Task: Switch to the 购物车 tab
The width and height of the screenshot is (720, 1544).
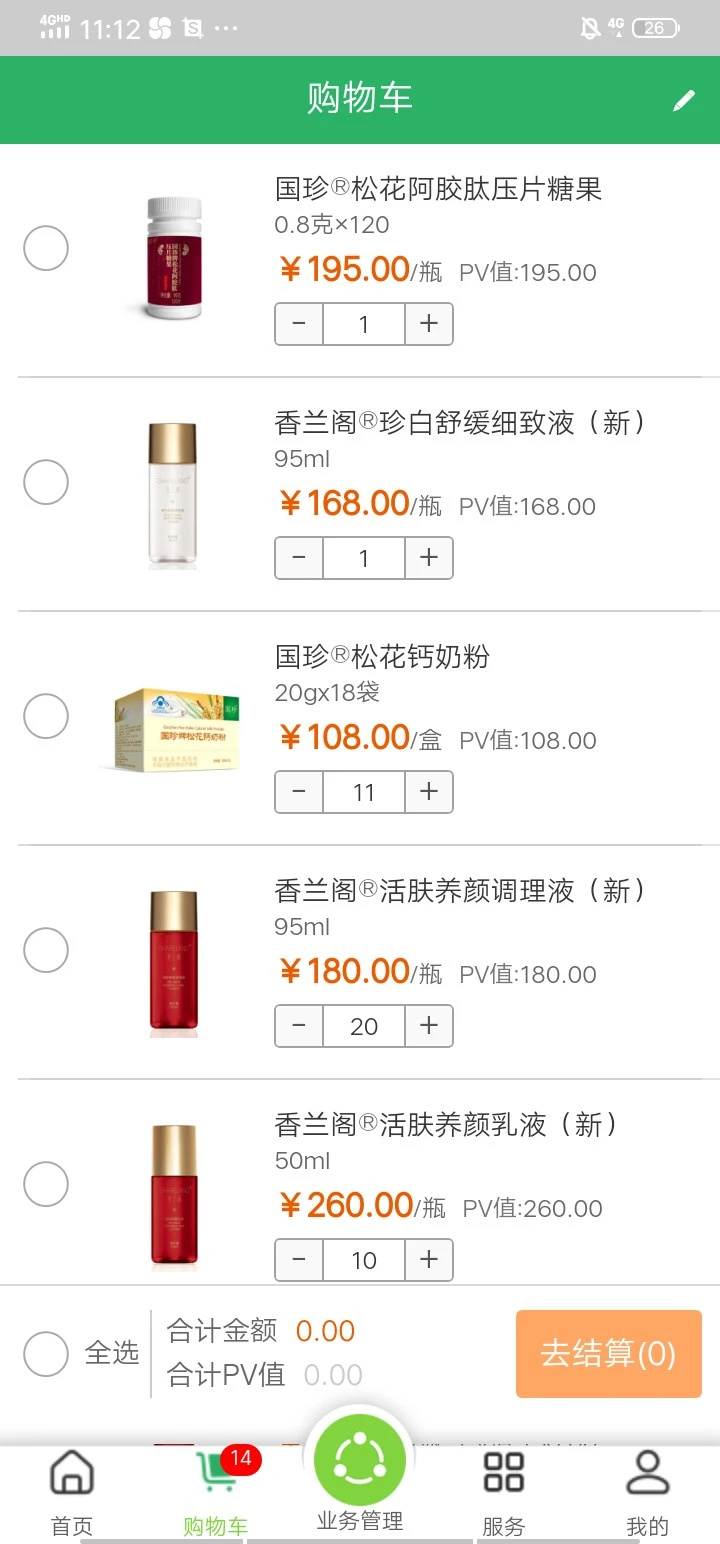Action: tap(213, 1498)
